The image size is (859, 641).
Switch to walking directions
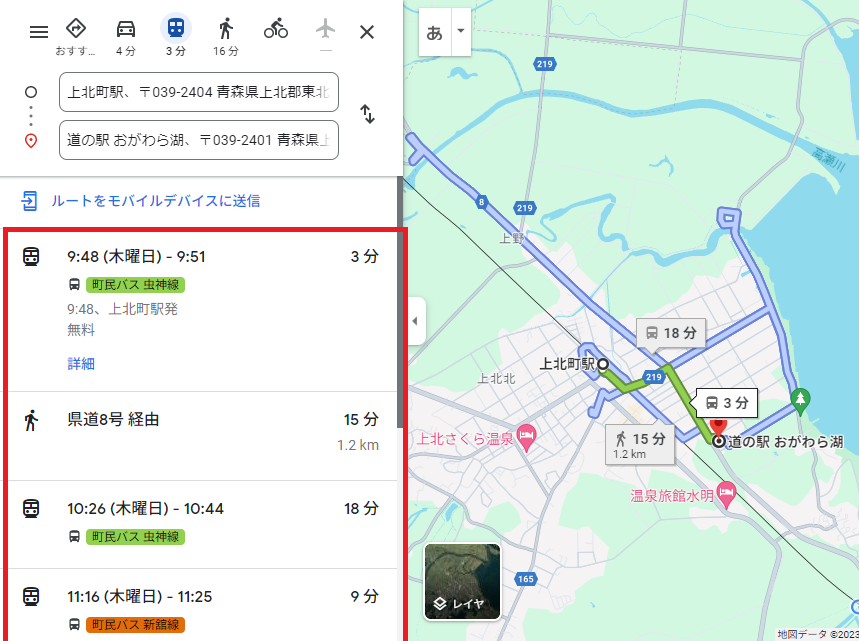[x=226, y=31]
